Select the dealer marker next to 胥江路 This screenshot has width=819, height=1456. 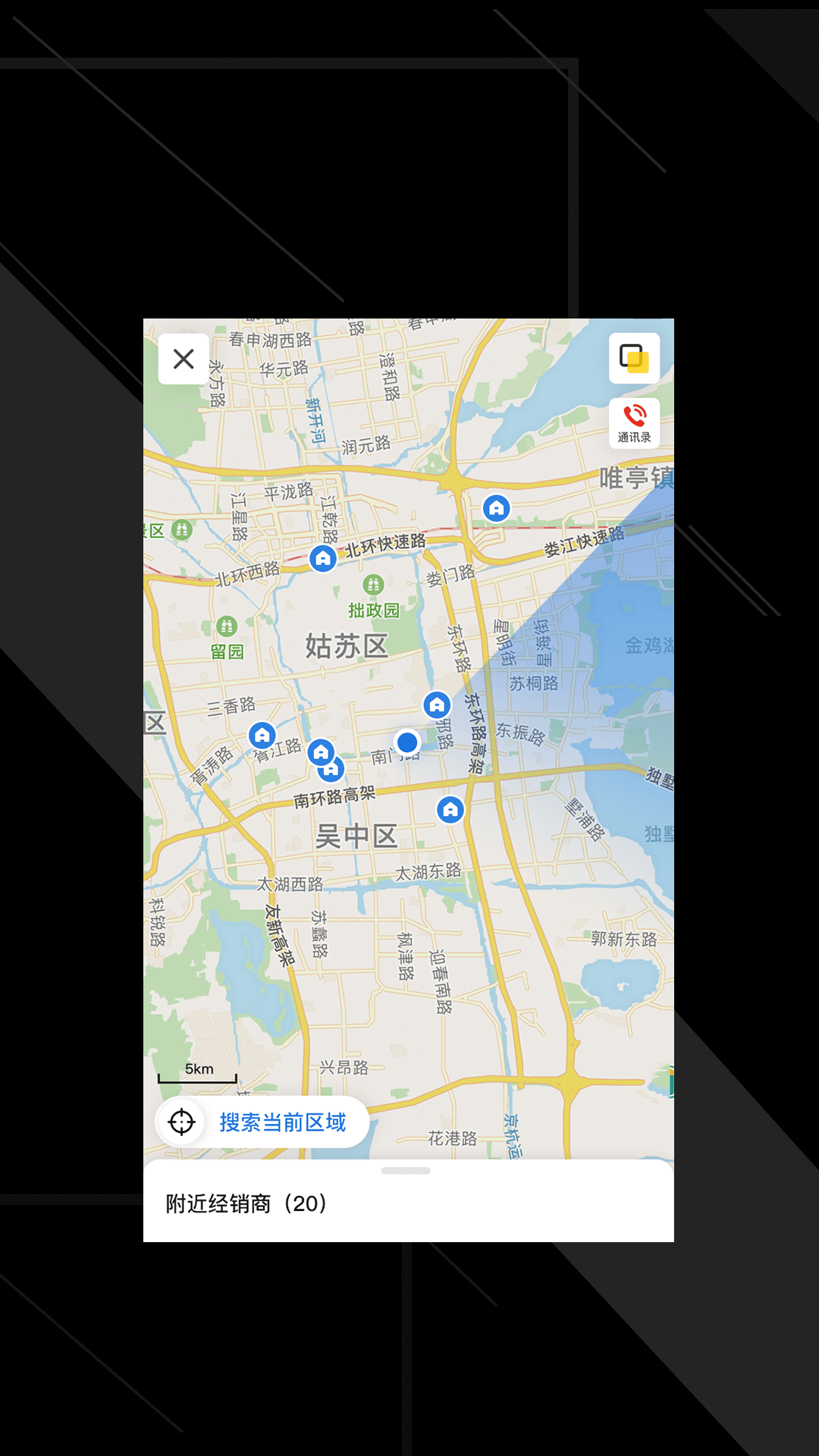point(262,735)
